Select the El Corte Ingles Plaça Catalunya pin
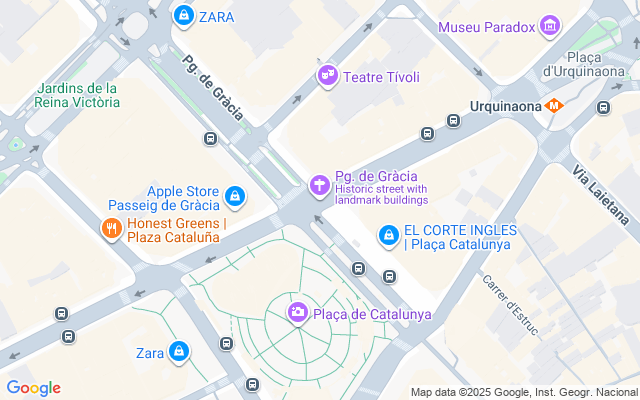The image size is (640, 400). [387, 235]
